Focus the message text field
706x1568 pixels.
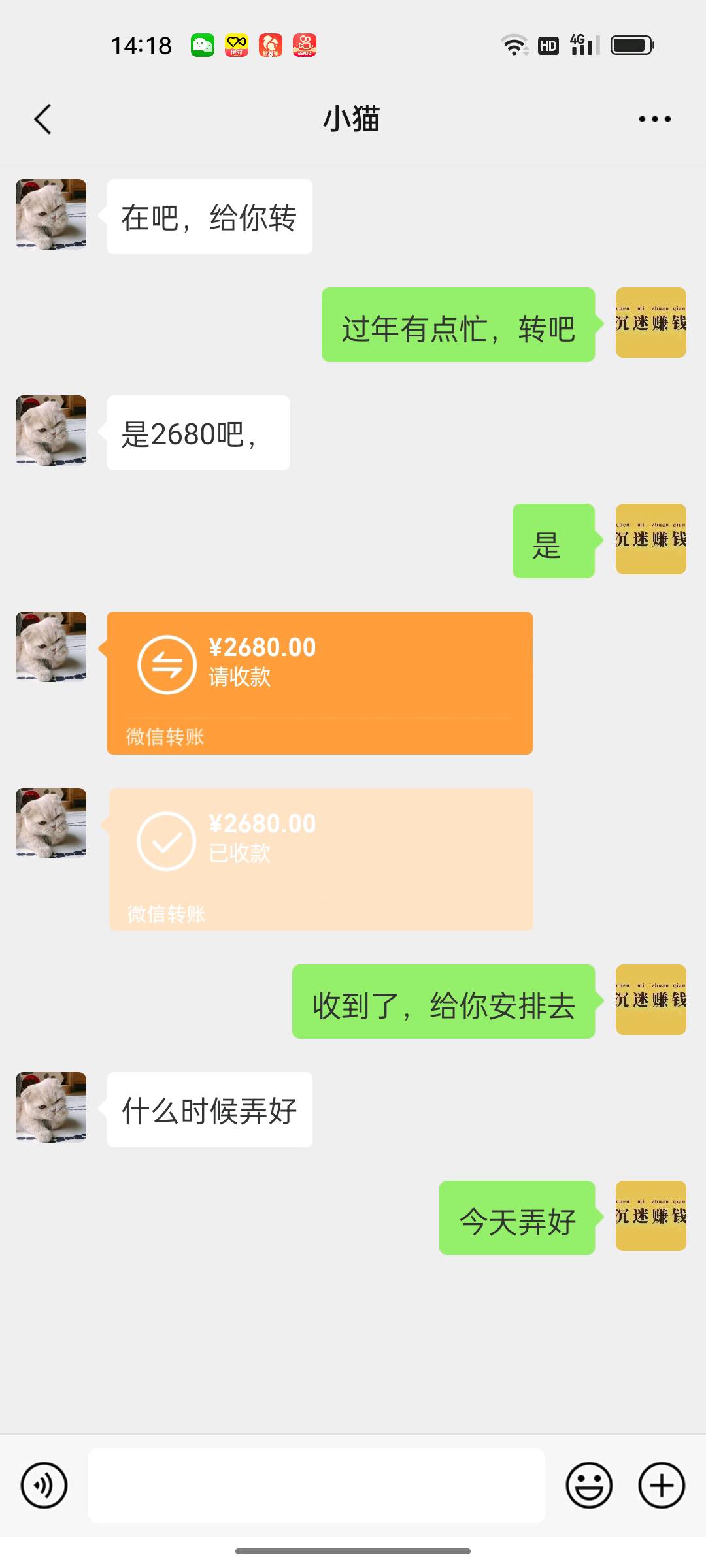(316, 1485)
